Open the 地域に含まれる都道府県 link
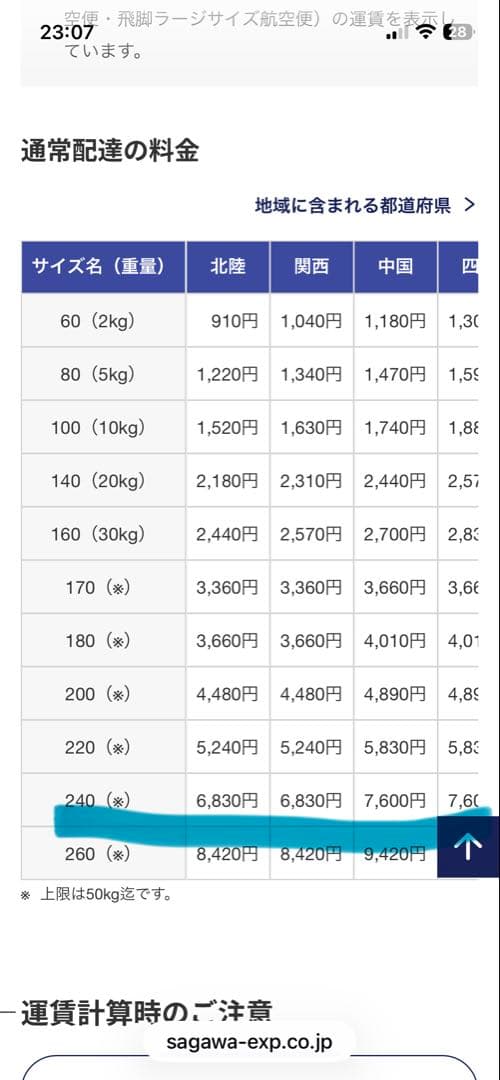 tap(365, 205)
